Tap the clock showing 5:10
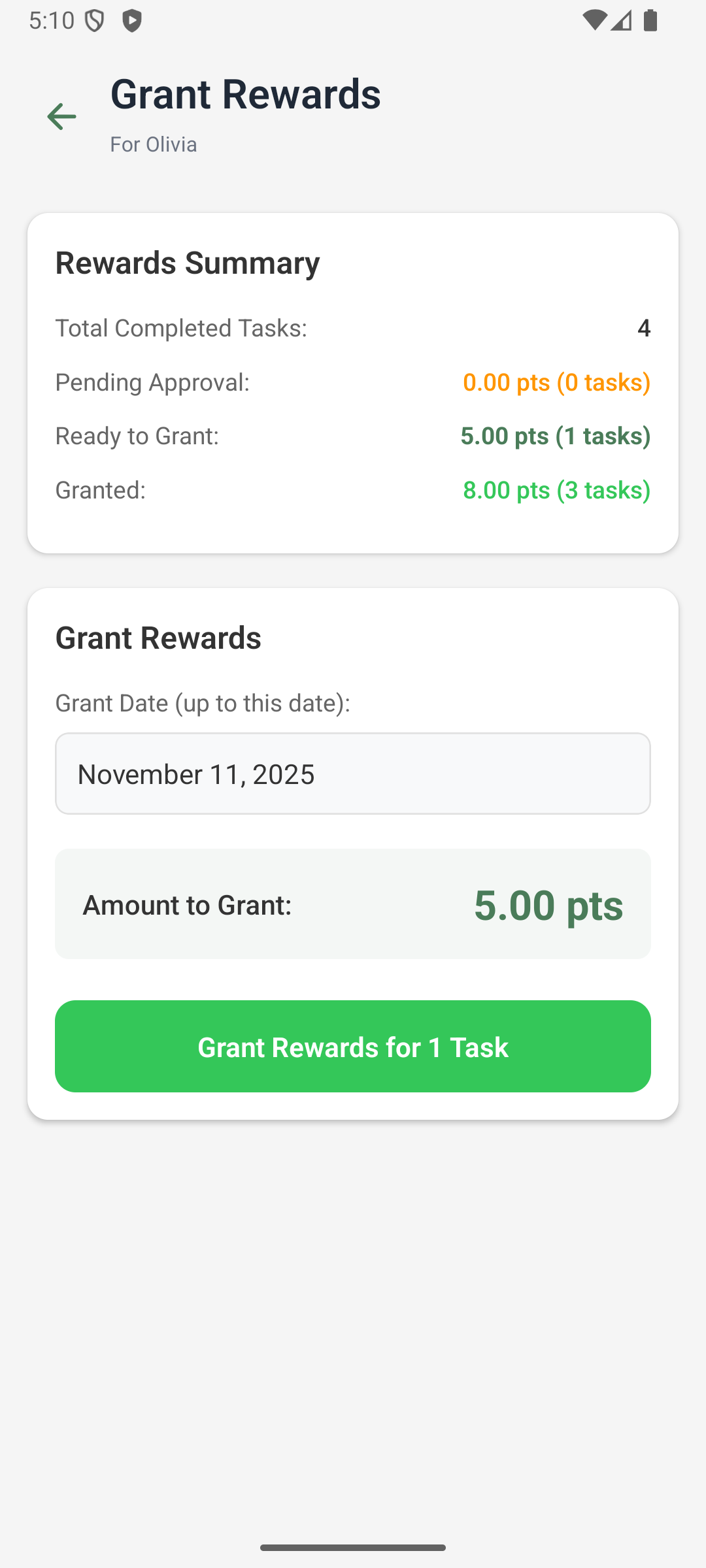Viewport: 706px width, 1568px height. (52, 22)
